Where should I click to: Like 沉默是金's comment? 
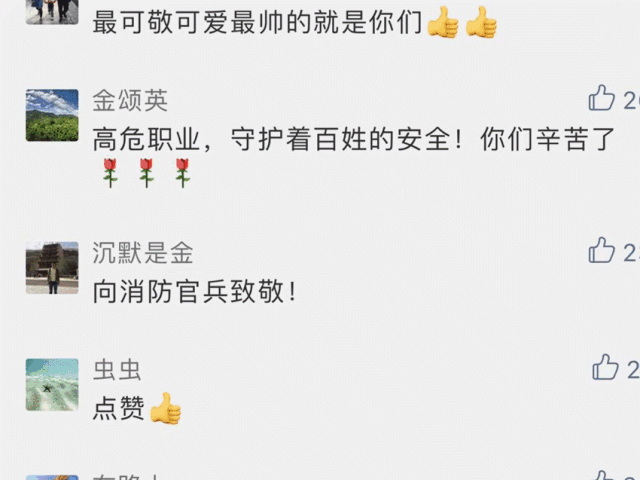pos(602,250)
